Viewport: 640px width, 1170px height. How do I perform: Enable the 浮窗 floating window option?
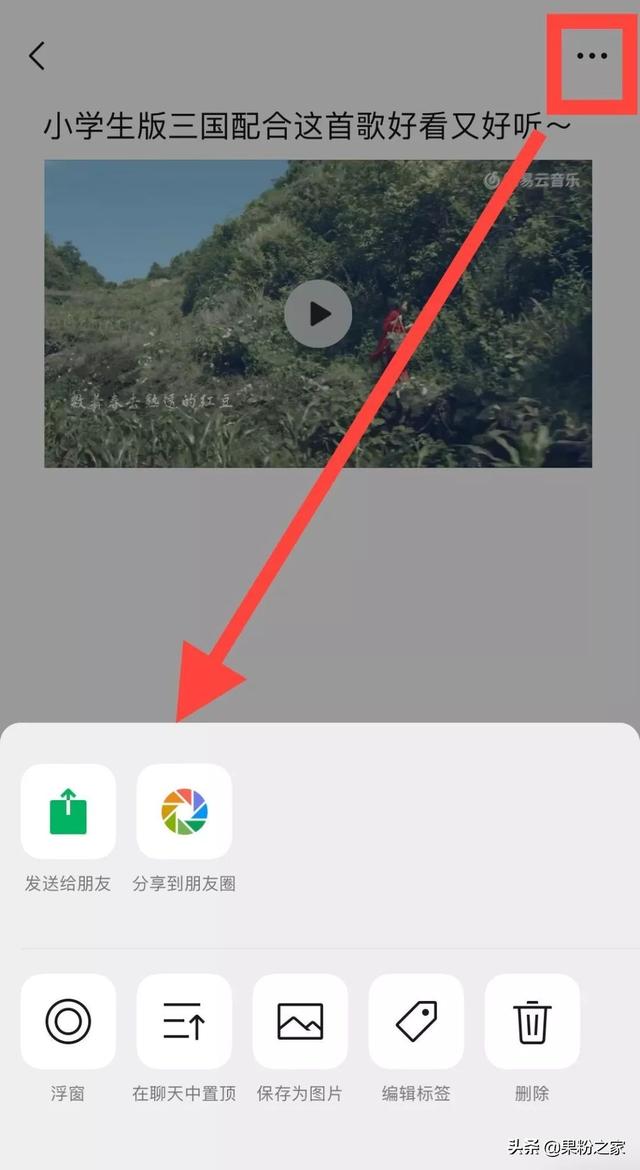point(68,1021)
